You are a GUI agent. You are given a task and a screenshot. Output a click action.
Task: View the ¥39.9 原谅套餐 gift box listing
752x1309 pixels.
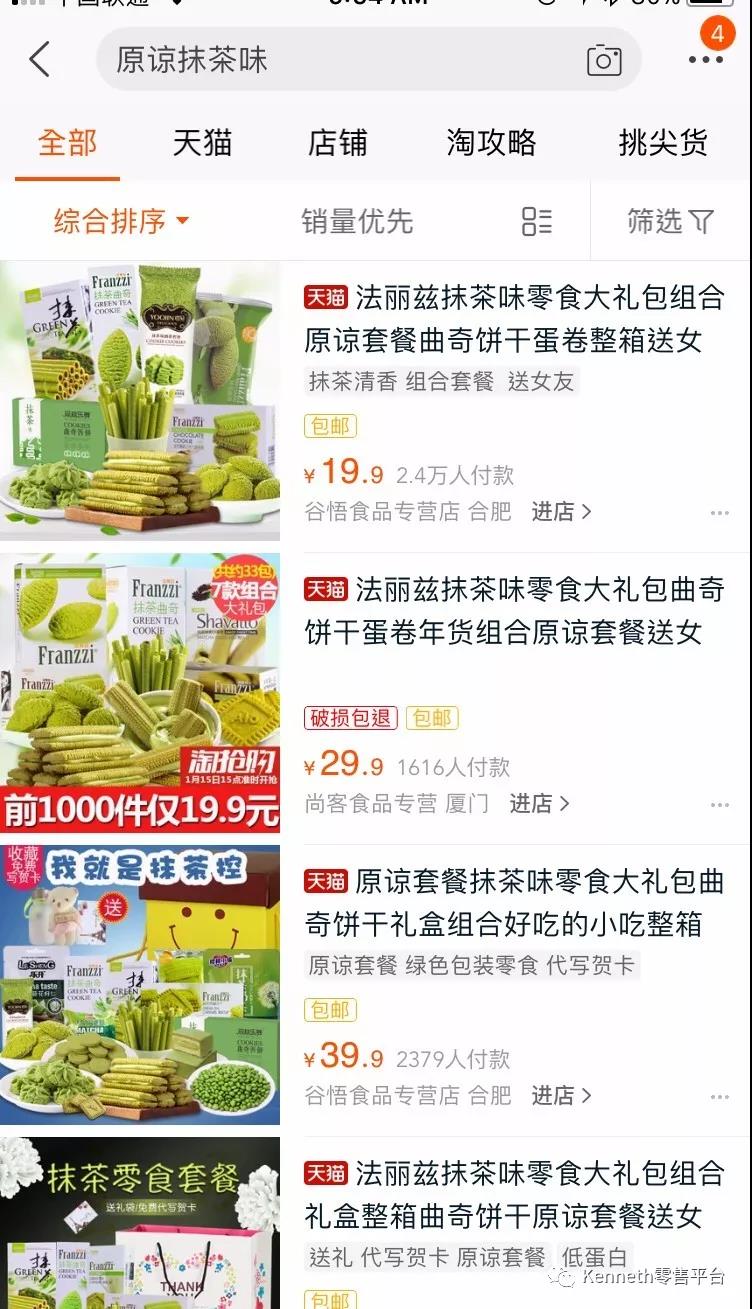click(x=514, y=903)
